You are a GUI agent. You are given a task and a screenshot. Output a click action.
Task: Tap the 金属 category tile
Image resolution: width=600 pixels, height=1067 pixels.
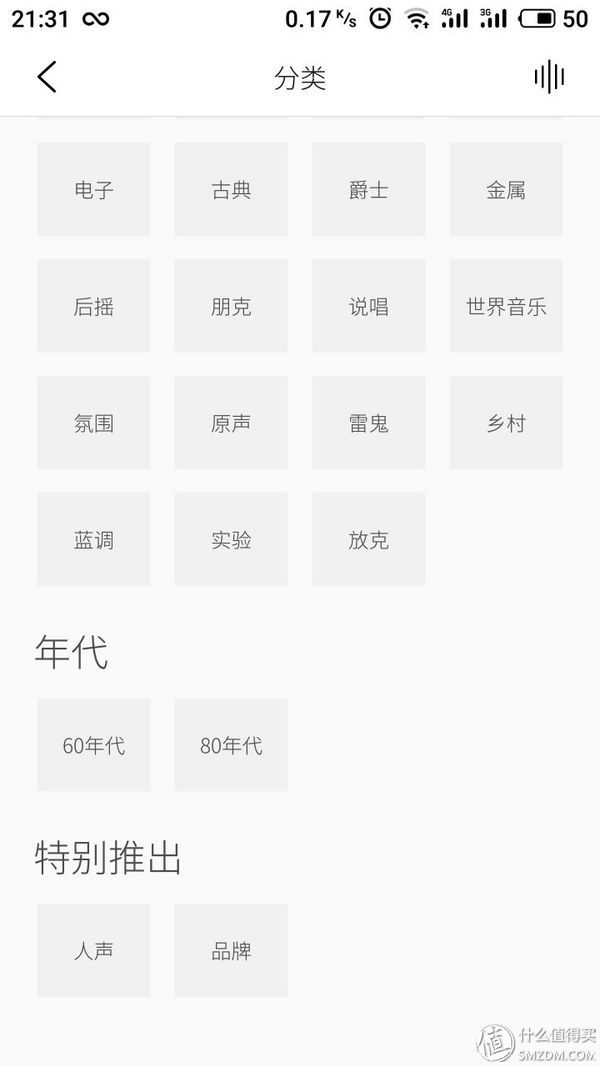506,189
